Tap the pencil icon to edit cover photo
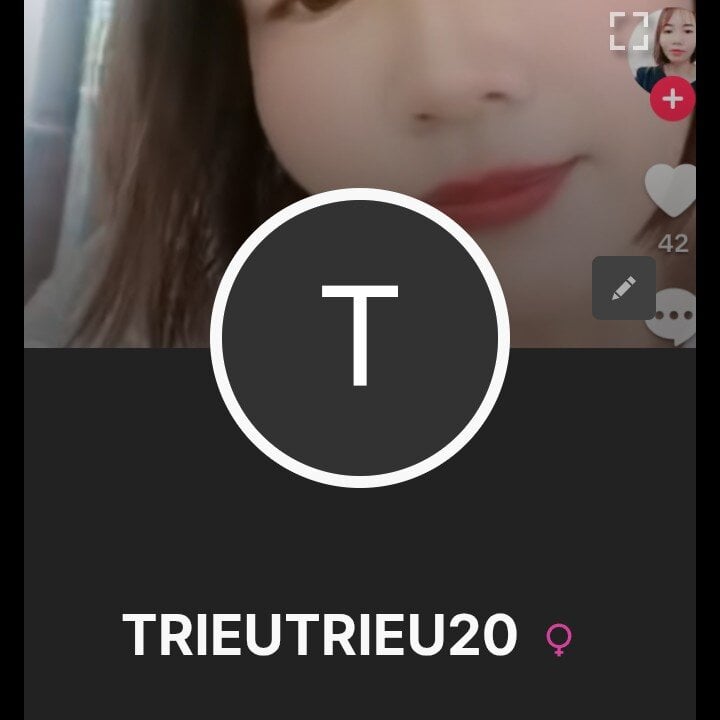The height and width of the screenshot is (720, 720). point(624,288)
